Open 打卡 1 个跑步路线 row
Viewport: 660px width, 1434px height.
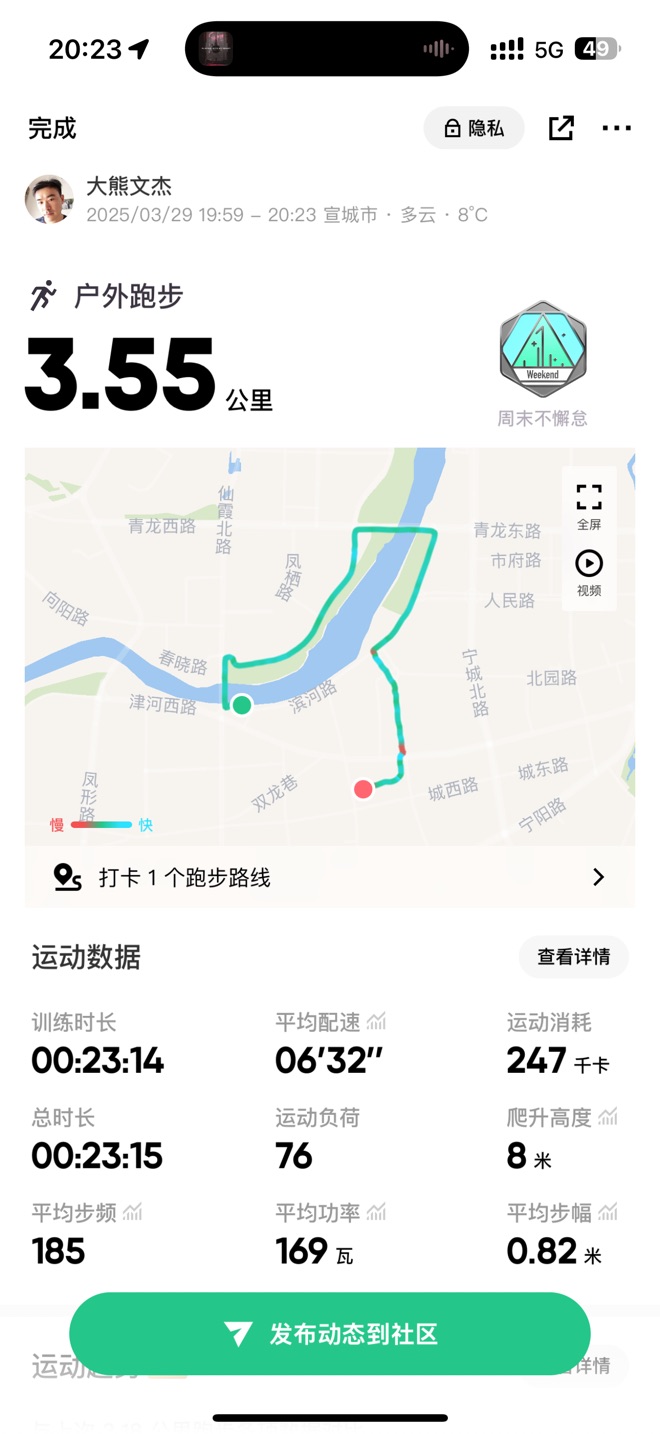point(330,878)
